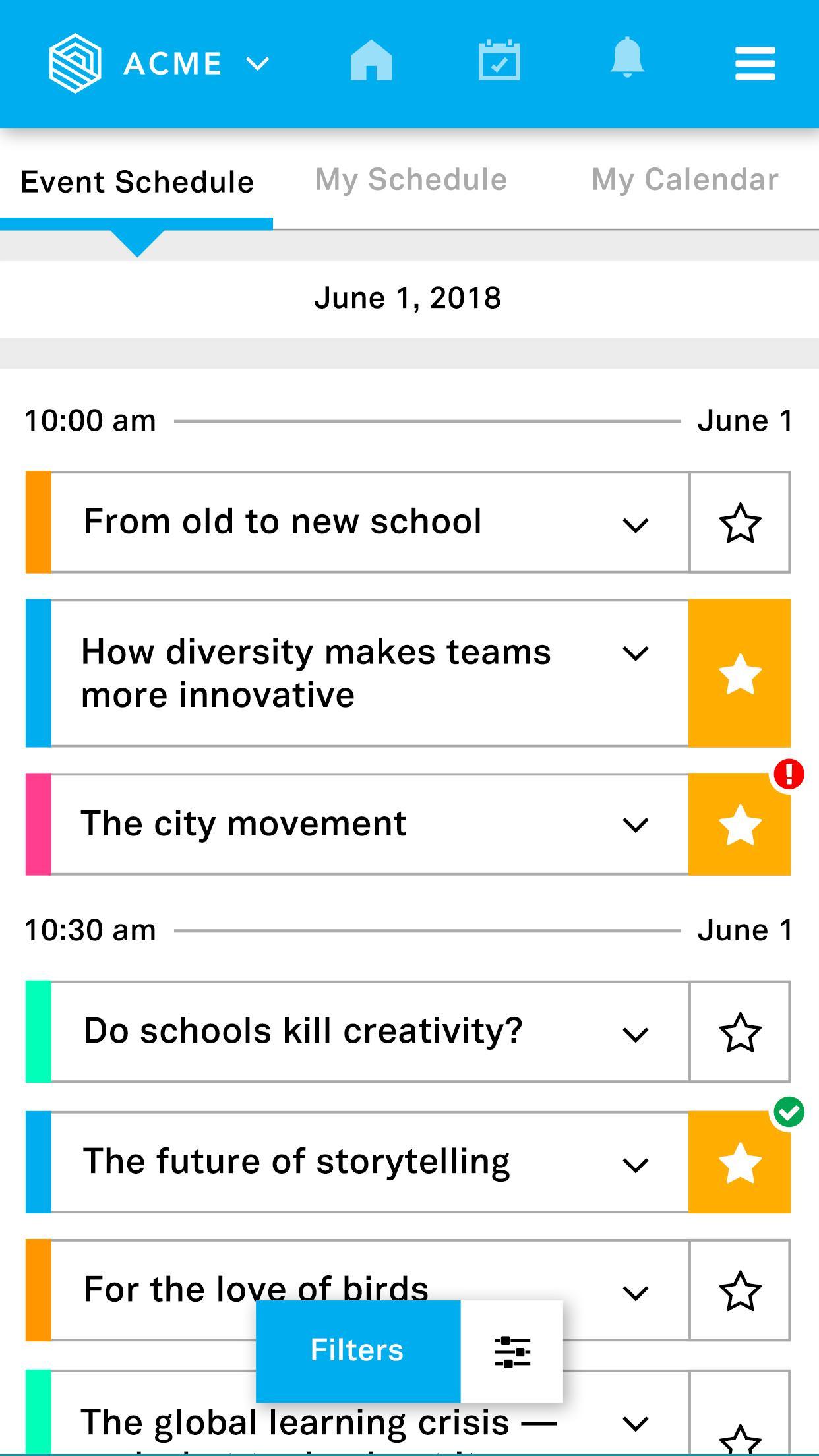Viewport: 819px width, 1456px height.
Task: Open the calendar check icon
Action: (499, 61)
